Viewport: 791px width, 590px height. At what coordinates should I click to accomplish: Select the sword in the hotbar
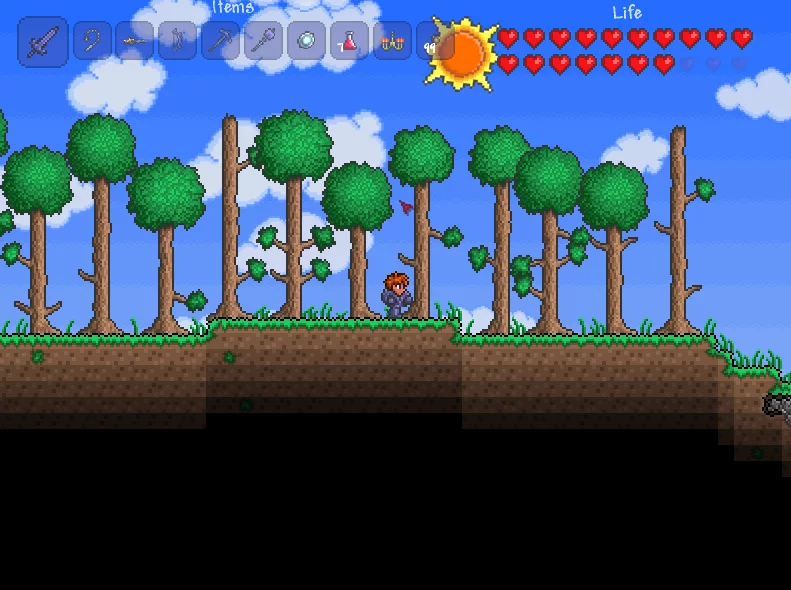pyautogui.click(x=43, y=42)
